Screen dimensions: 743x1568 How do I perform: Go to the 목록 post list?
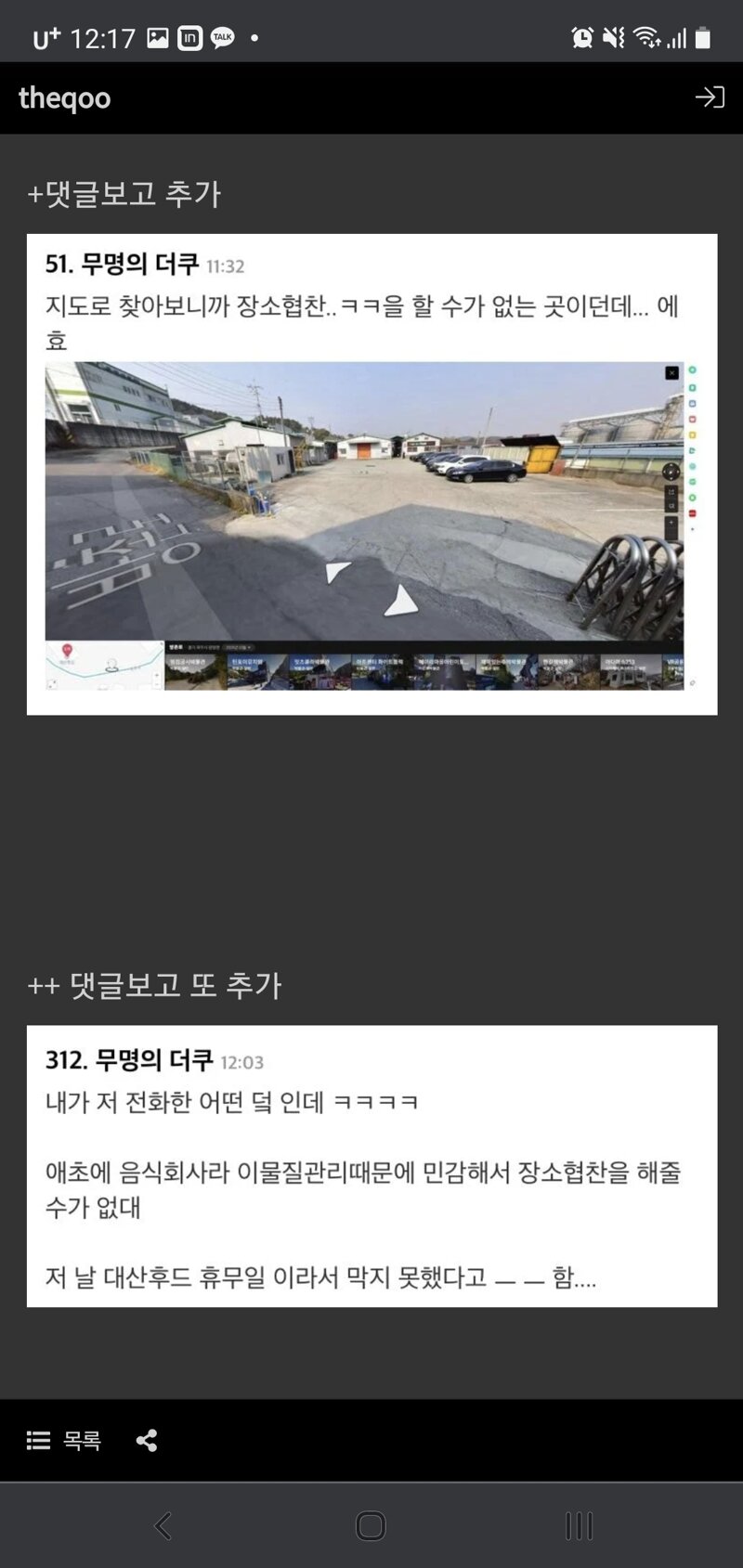tap(63, 1440)
